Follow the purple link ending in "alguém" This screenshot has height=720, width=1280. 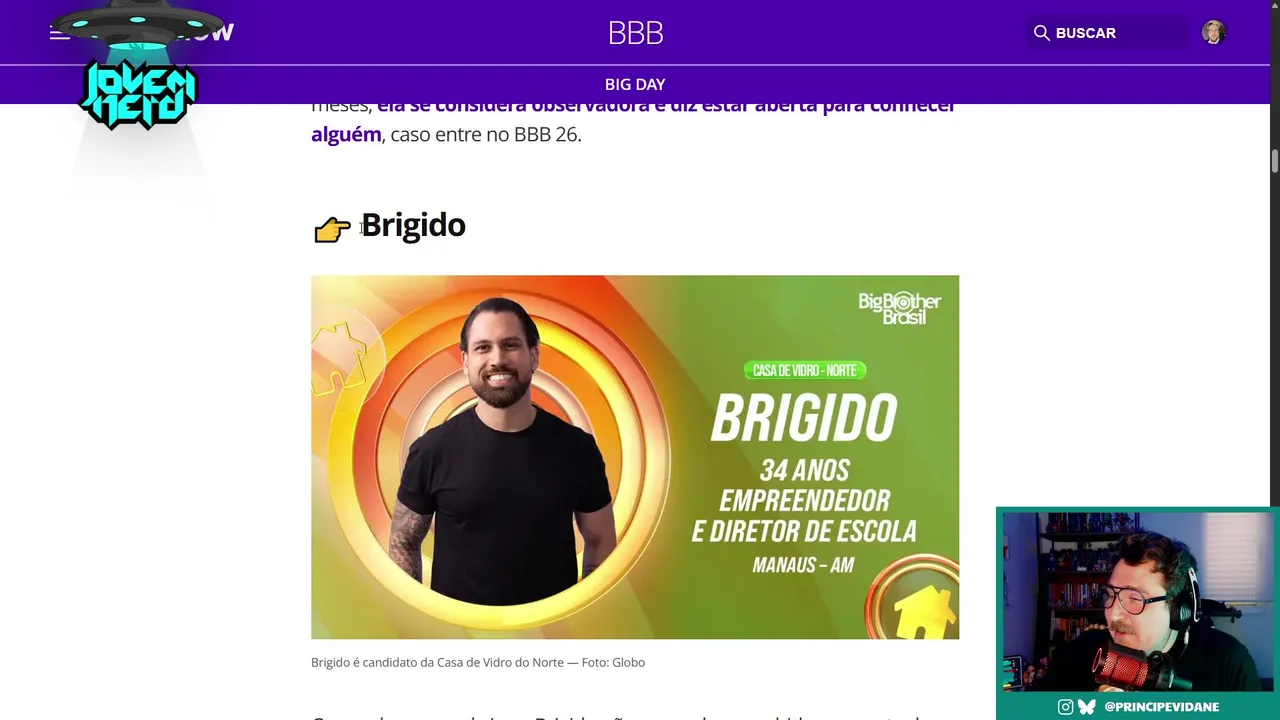coord(346,135)
